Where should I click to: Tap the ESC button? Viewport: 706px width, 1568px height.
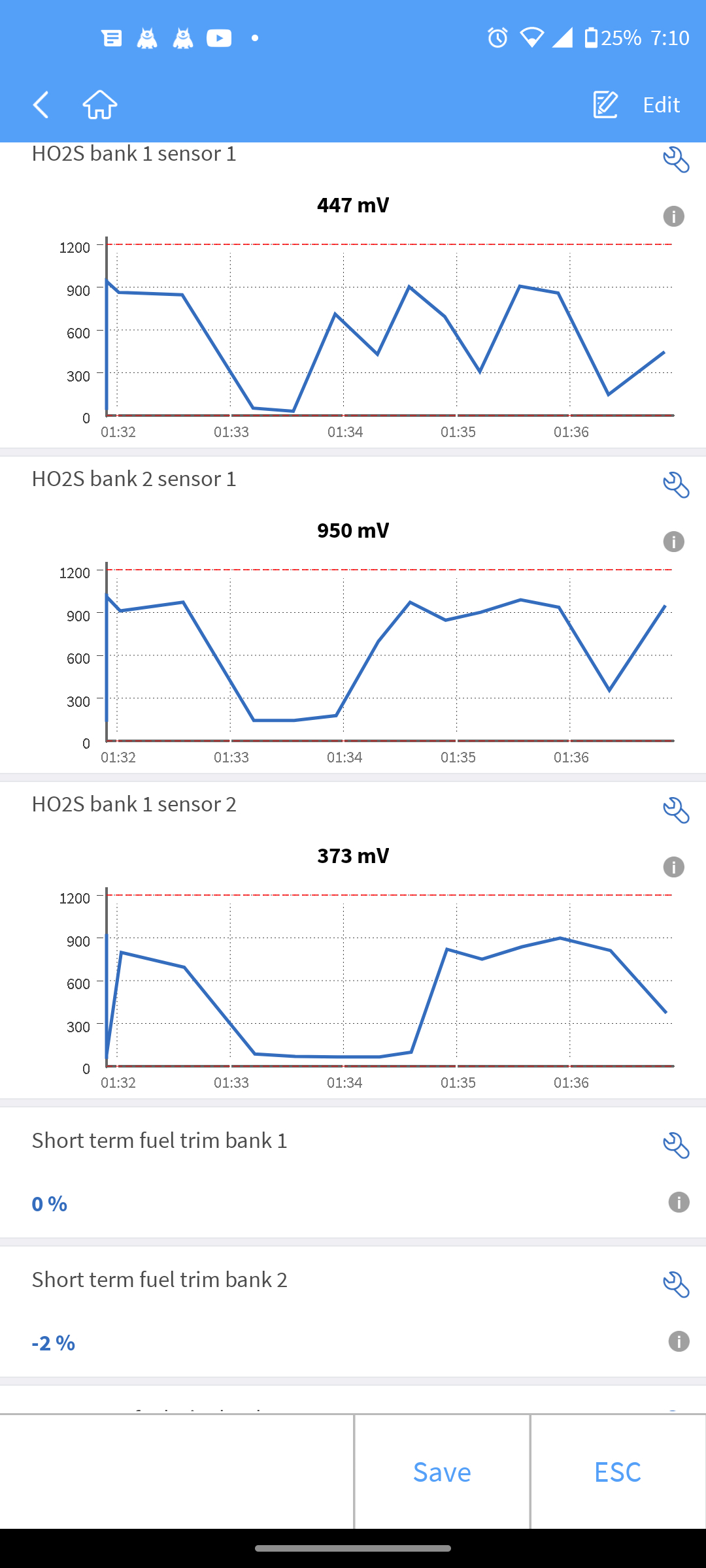[617, 1472]
